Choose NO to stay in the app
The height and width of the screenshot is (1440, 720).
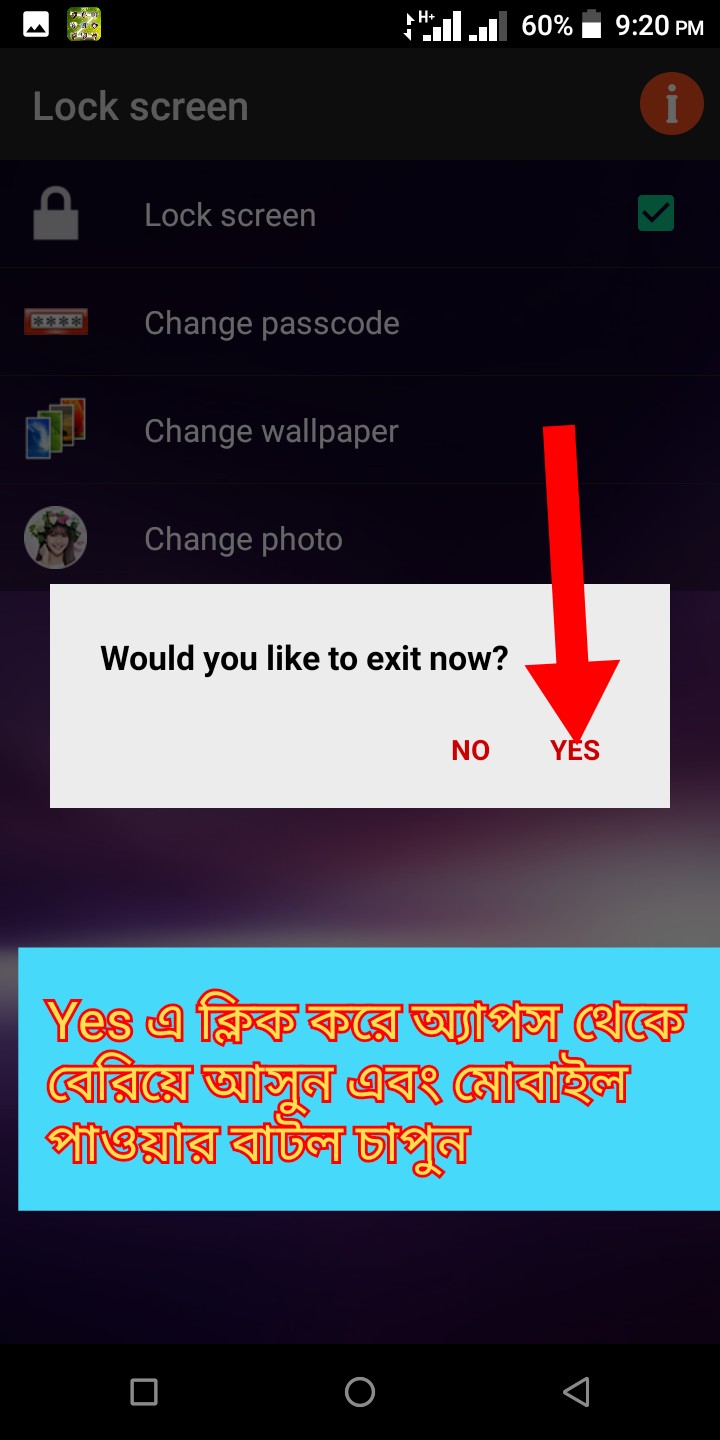(470, 750)
